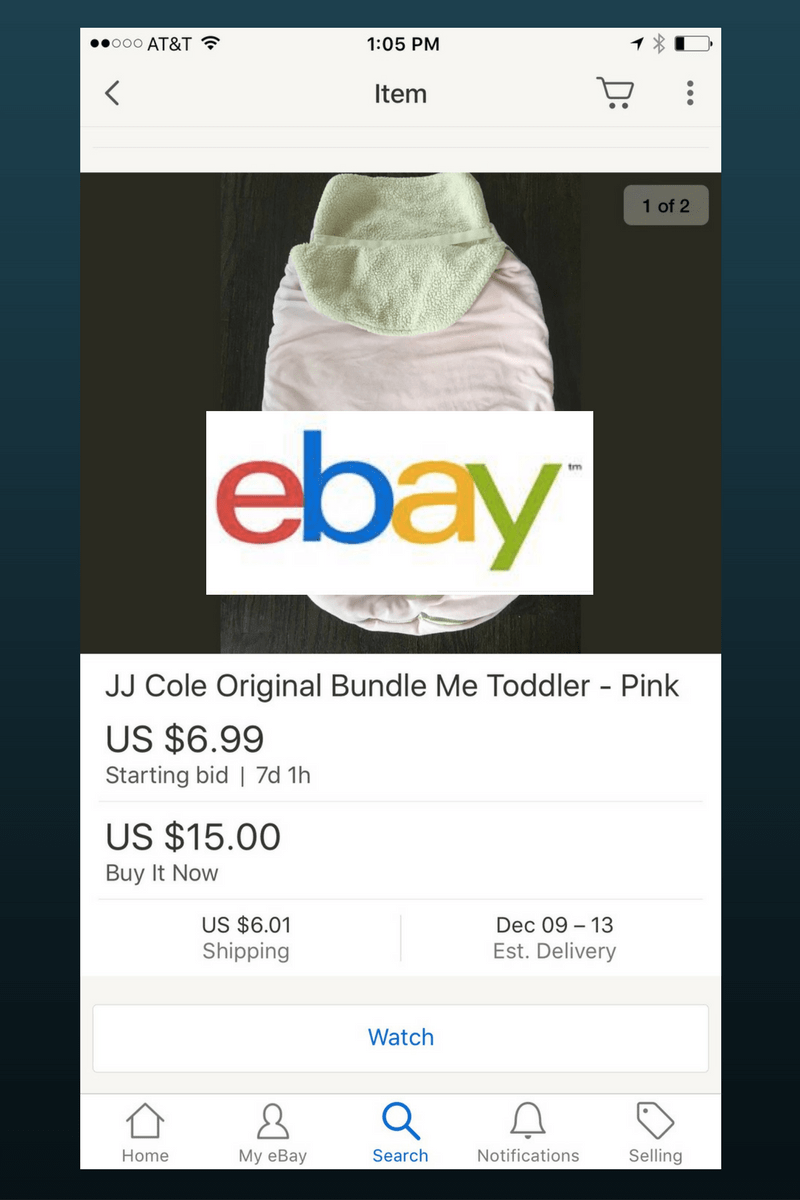Go back with the back arrow
The height and width of the screenshot is (1200, 800).
pos(112,92)
